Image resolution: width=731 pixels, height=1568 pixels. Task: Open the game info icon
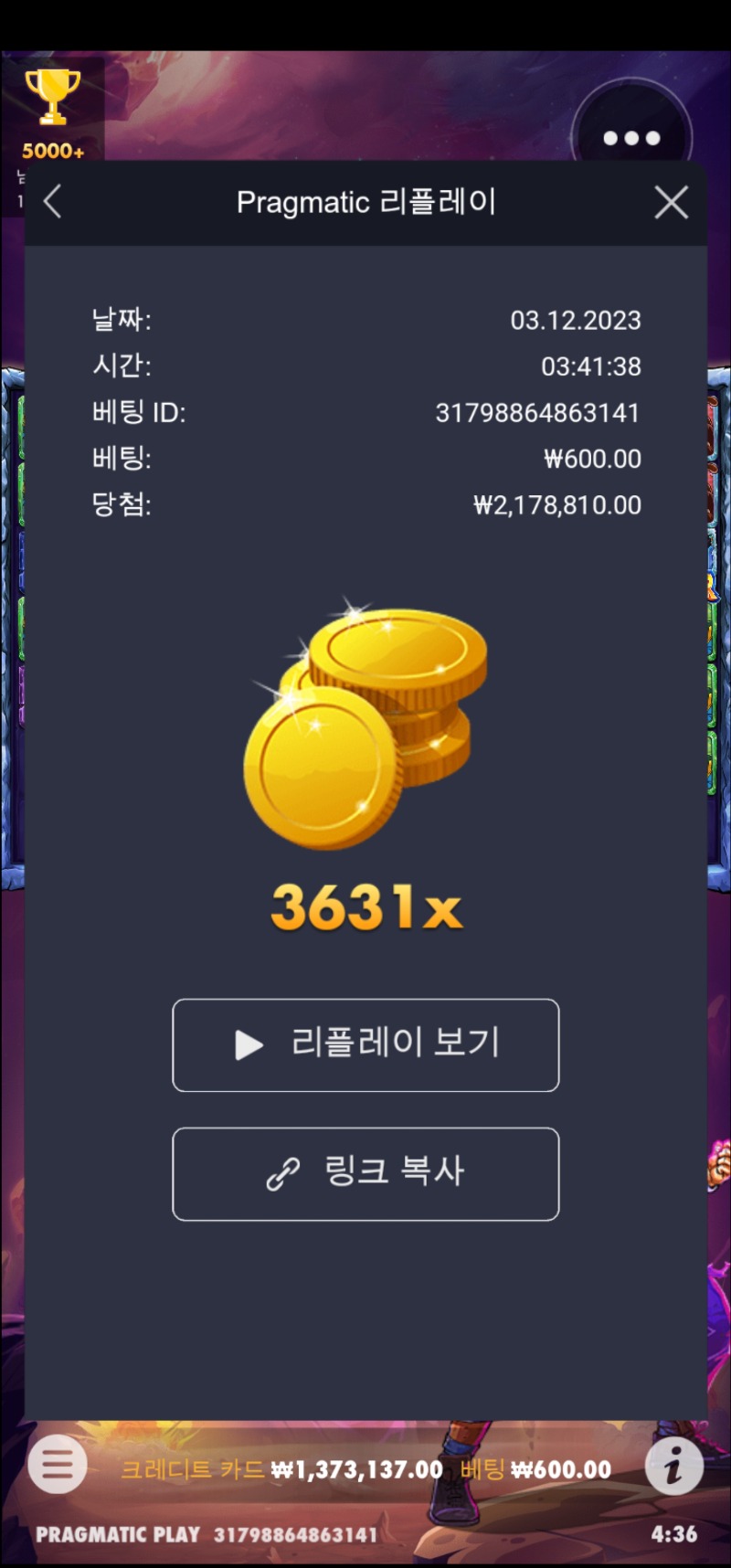pos(674,1466)
